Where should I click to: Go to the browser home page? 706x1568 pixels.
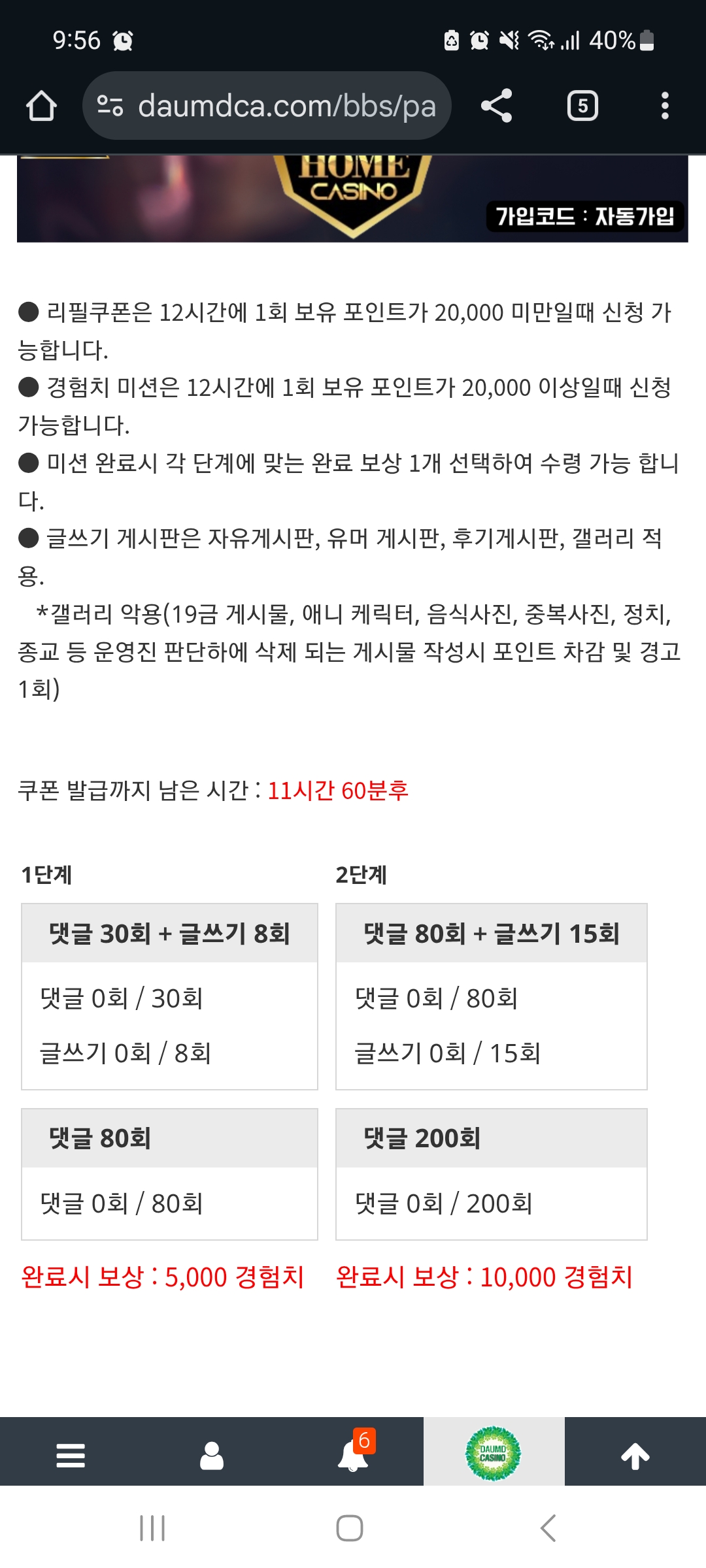point(41,106)
